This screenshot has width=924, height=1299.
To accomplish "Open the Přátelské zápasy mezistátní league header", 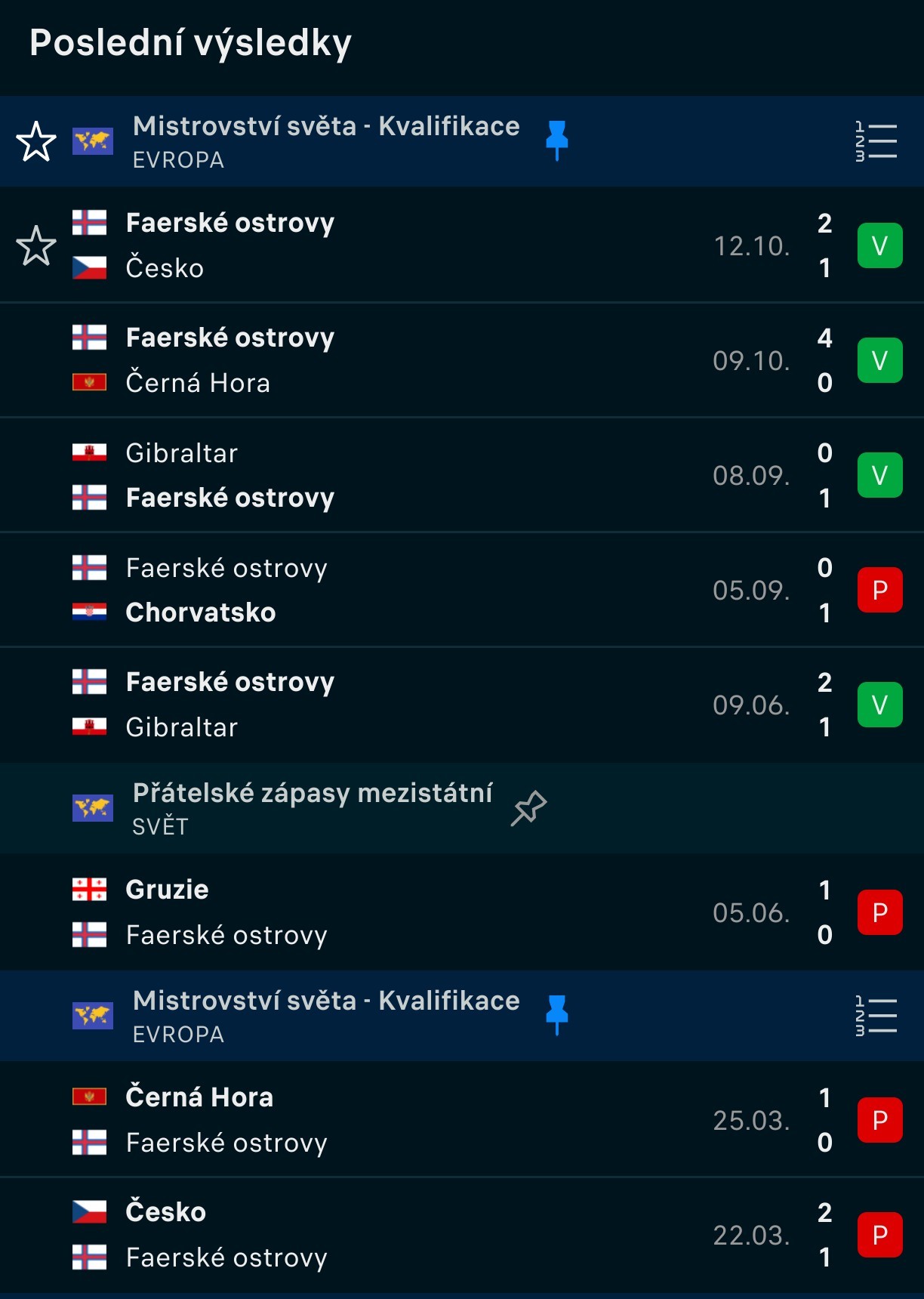I will click(x=312, y=808).
